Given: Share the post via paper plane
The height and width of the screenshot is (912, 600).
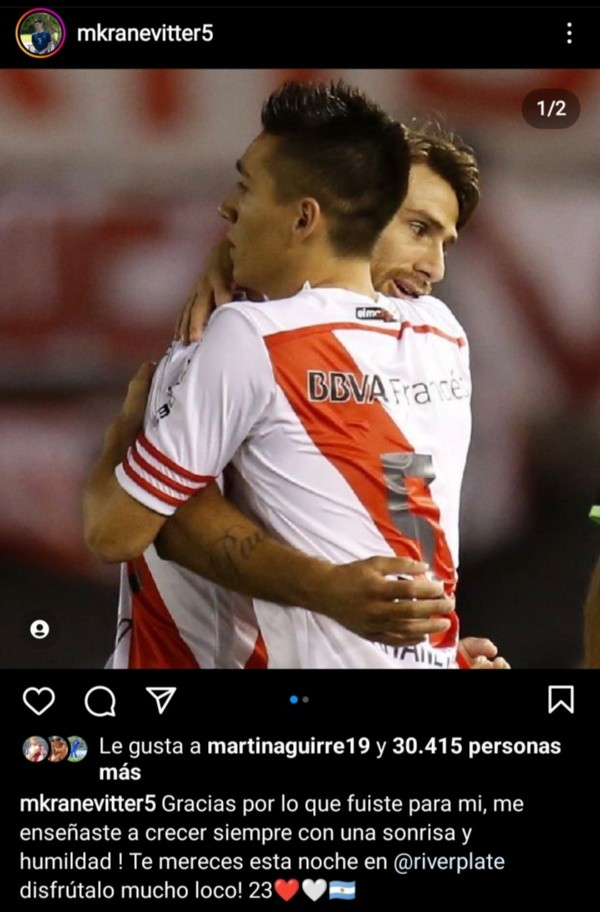Looking at the screenshot, I should point(160,699).
